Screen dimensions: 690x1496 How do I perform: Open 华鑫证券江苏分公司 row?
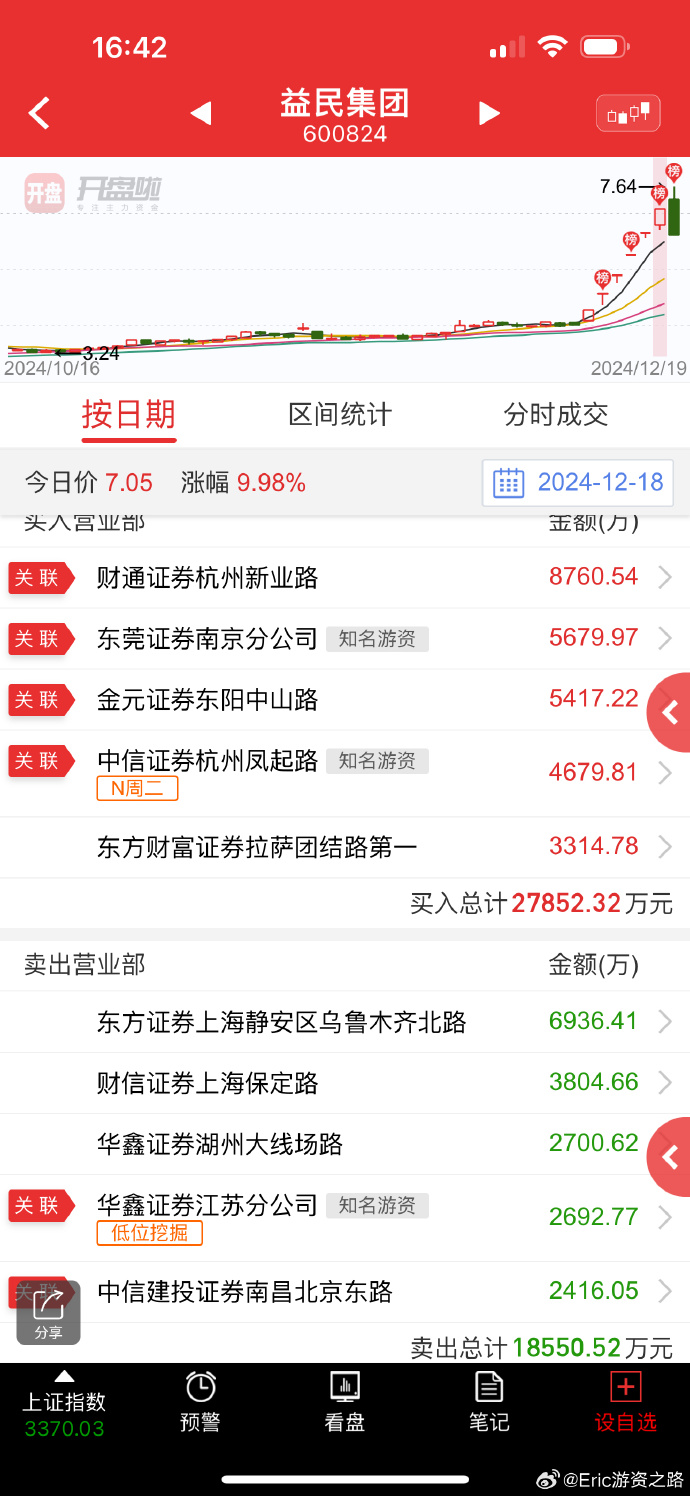(x=345, y=1217)
